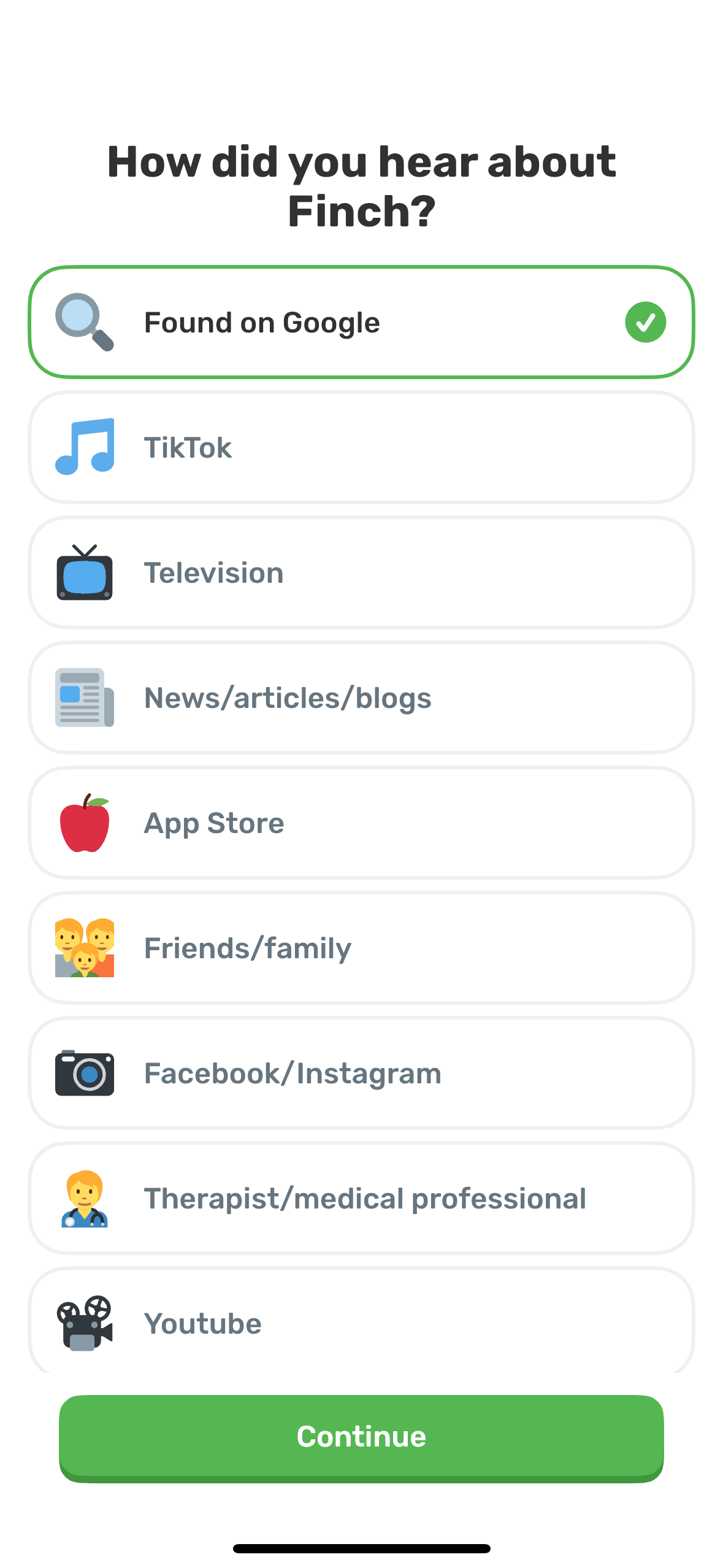The width and height of the screenshot is (723, 1568).
Task: Click the music note icon for TikTok
Action: coord(85,447)
